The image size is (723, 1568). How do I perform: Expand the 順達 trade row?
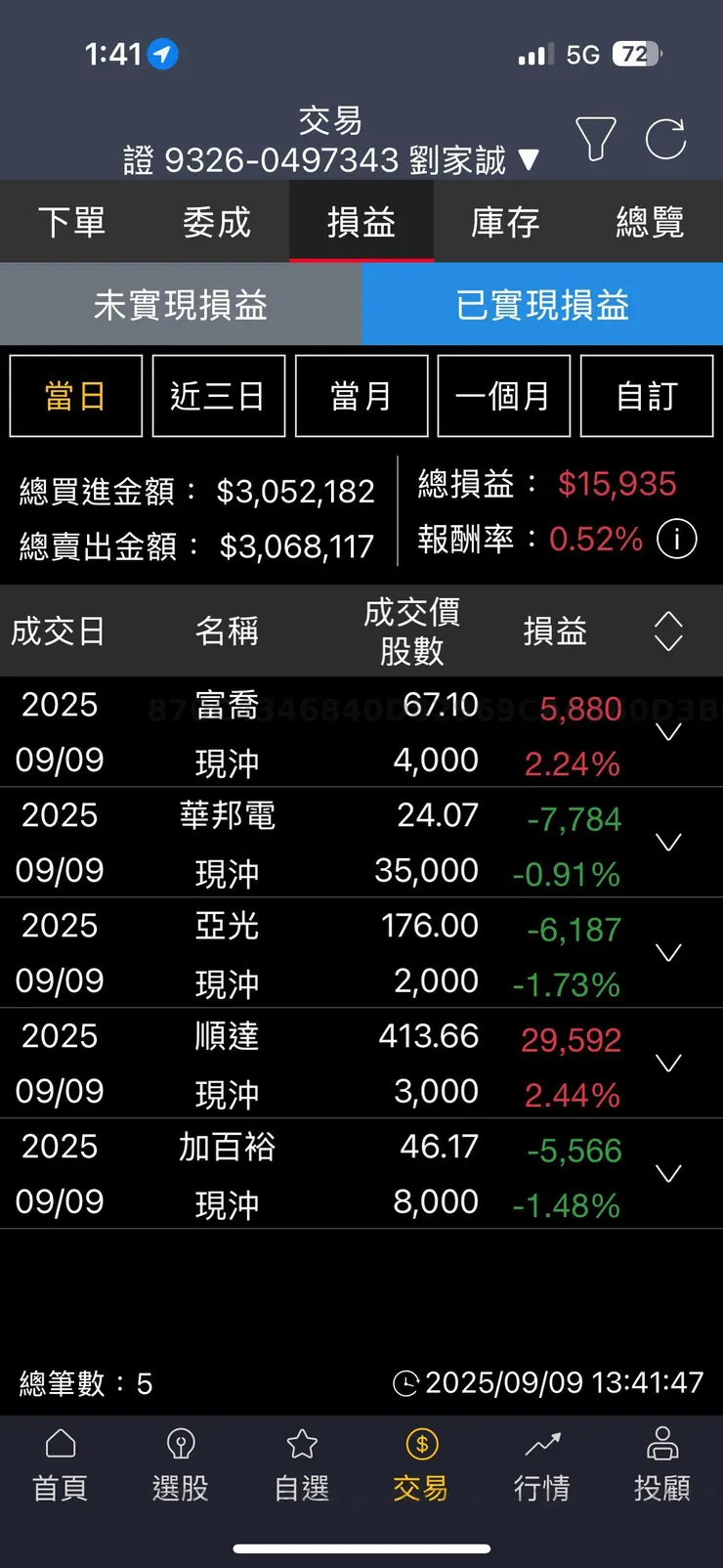click(668, 1064)
